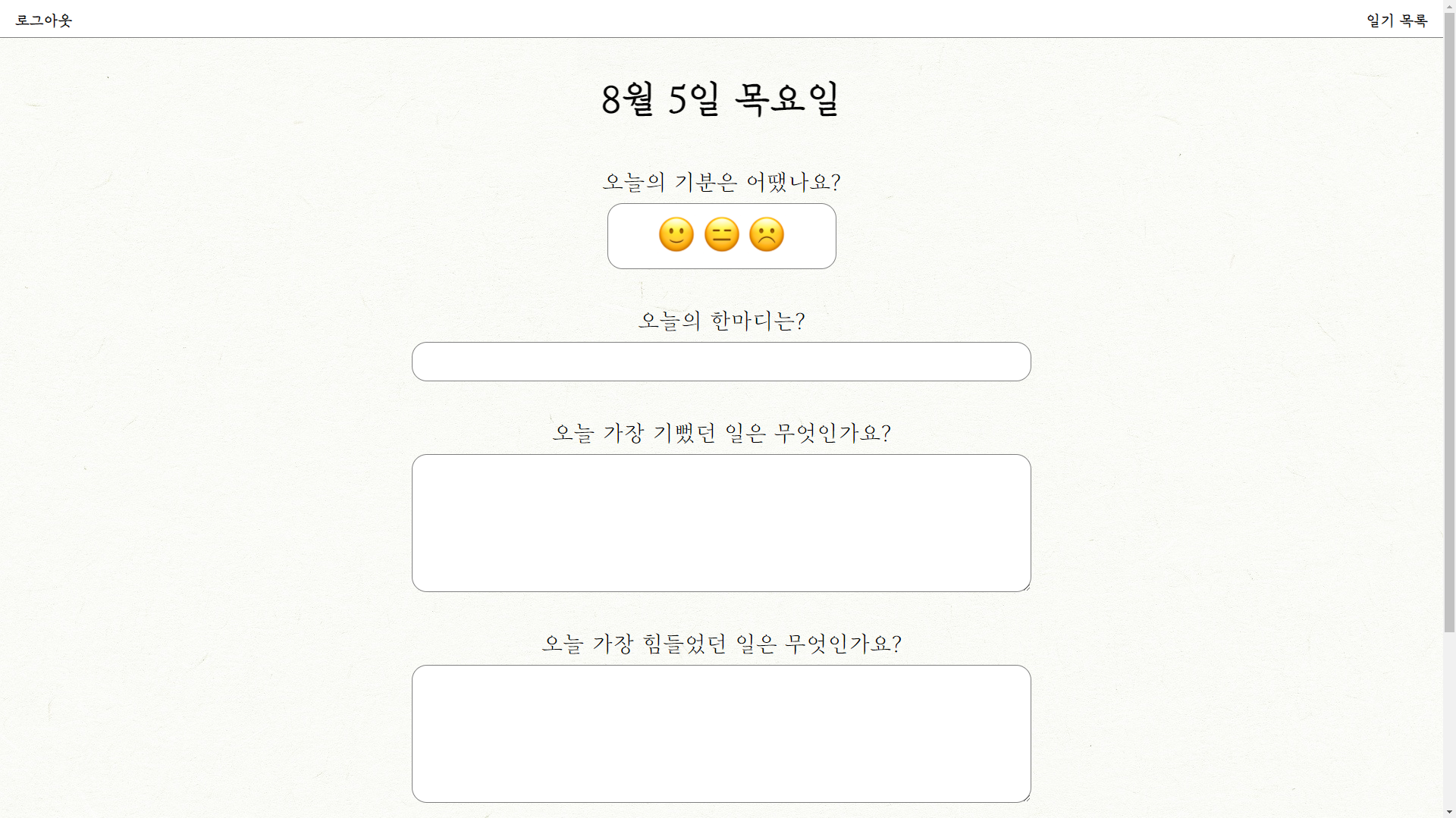Viewport: 1456px width, 818px height.
Task: Tap the 가장 기뻤던 일 text area
Action: pyautogui.click(x=720, y=523)
